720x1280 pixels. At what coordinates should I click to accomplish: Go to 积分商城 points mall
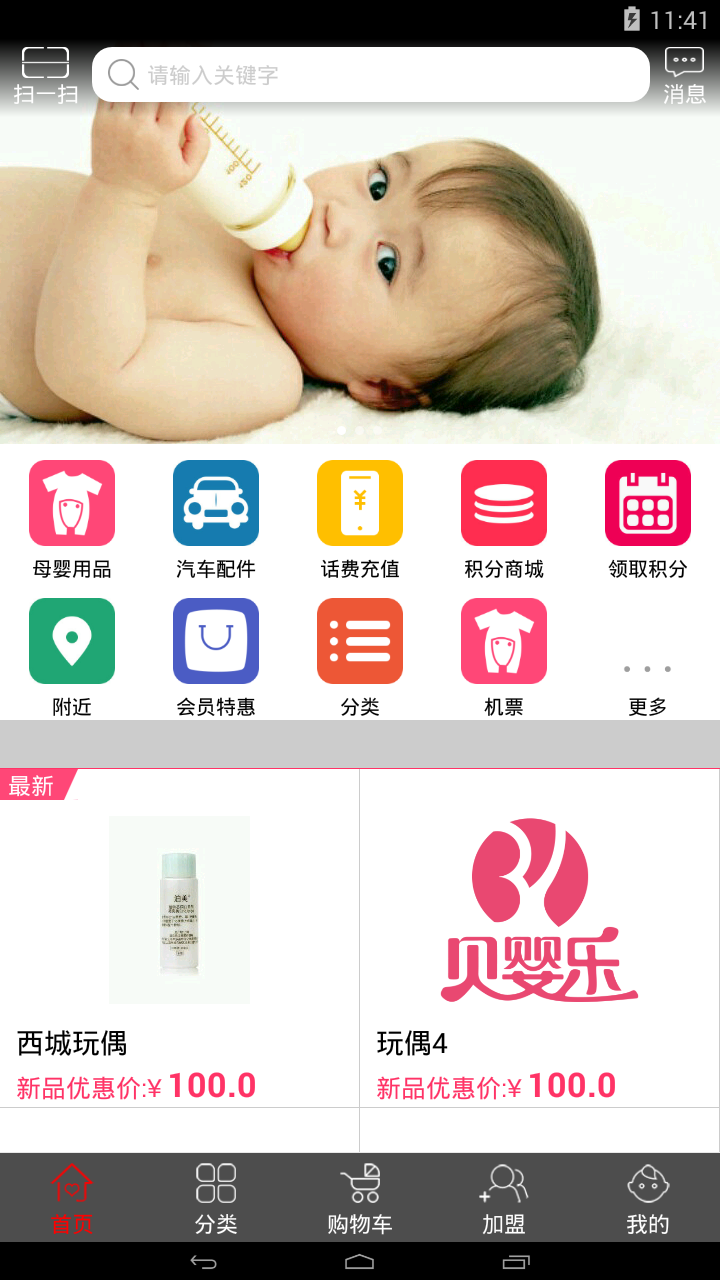point(504,520)
